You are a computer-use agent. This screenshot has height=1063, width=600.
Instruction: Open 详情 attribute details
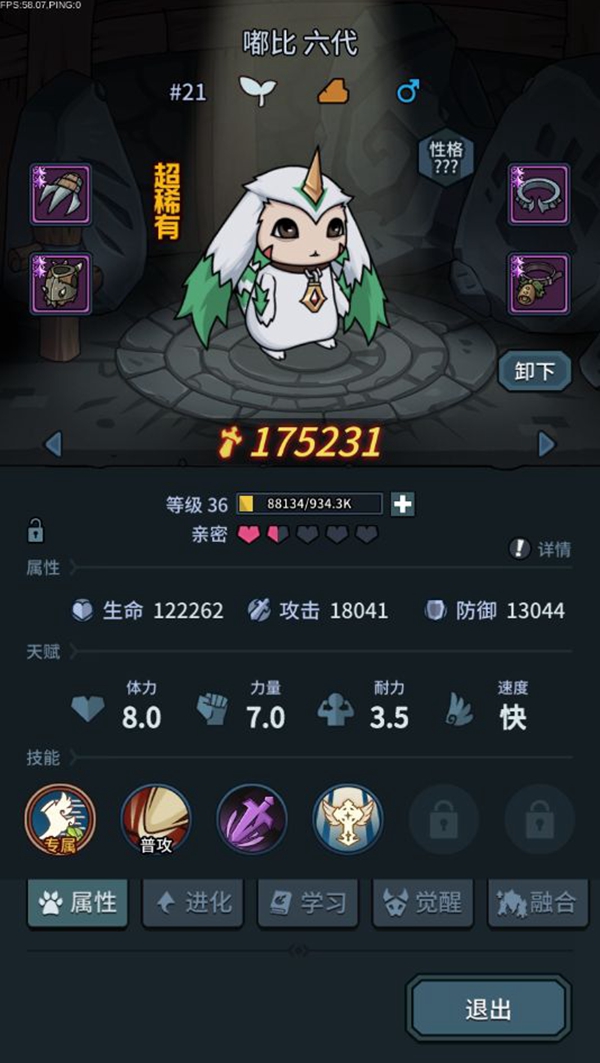[x=542, y=548]
